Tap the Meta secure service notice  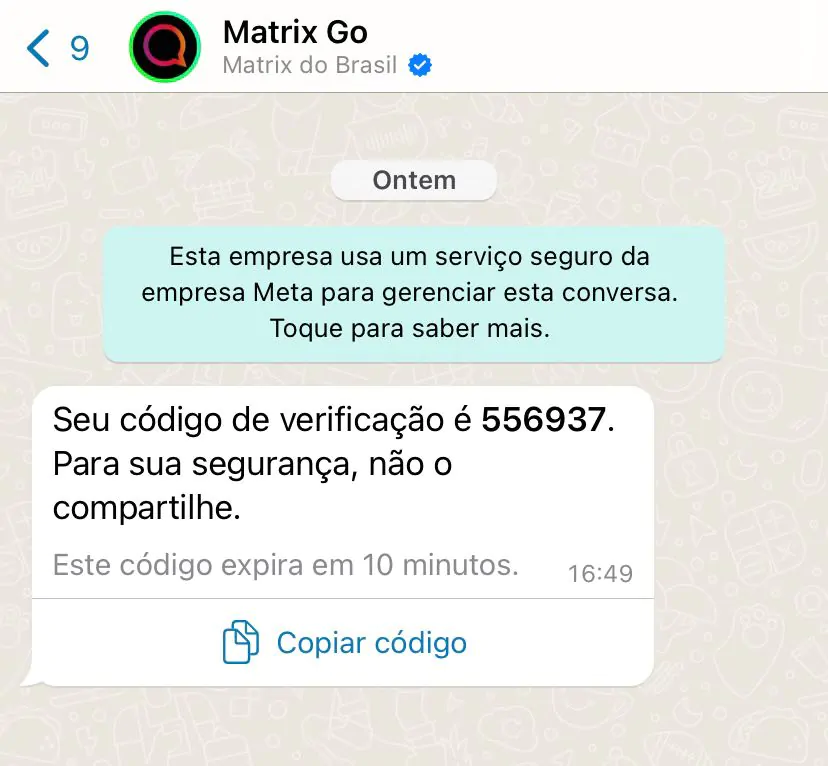pyautogui.click(x=412, y=292)
